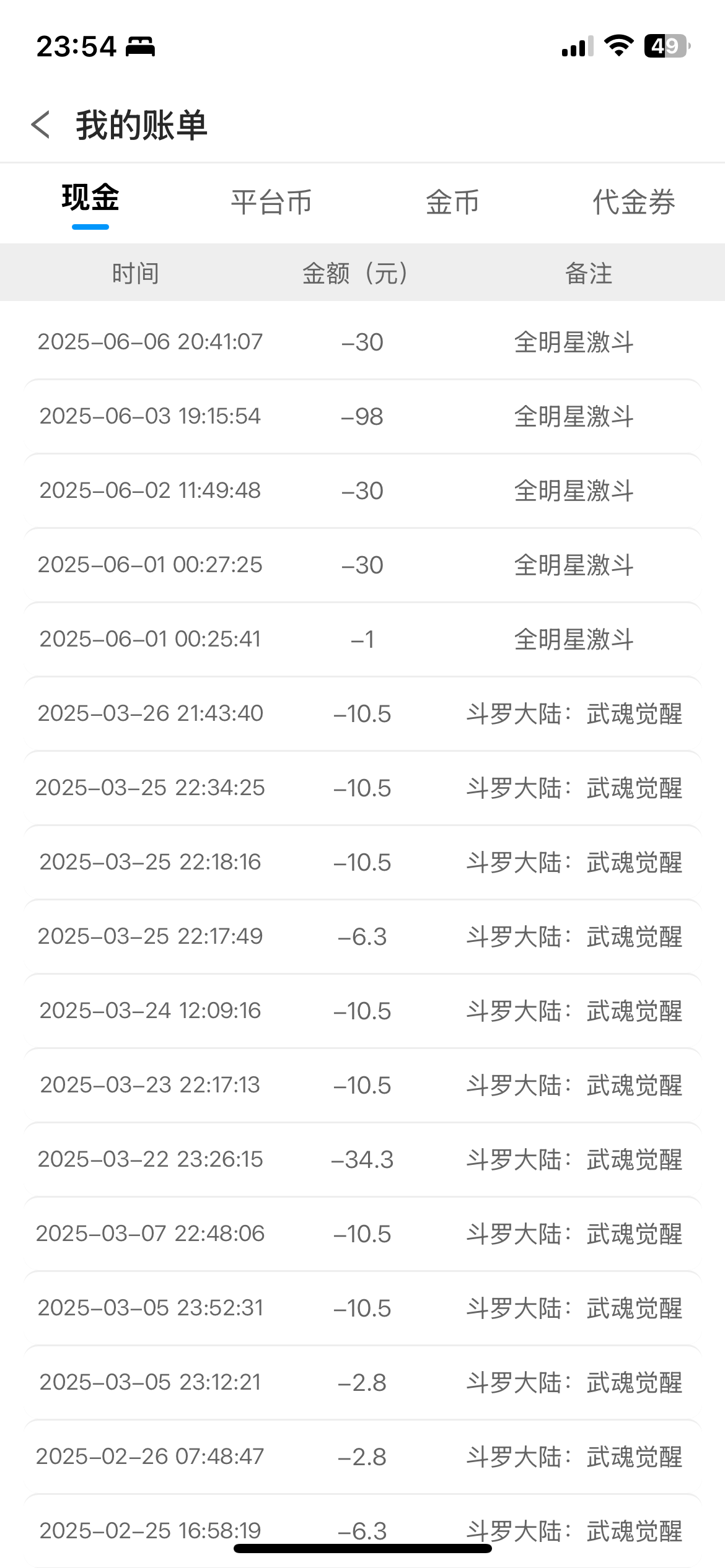Switch to the 平台币 tab

coord(271,202)
